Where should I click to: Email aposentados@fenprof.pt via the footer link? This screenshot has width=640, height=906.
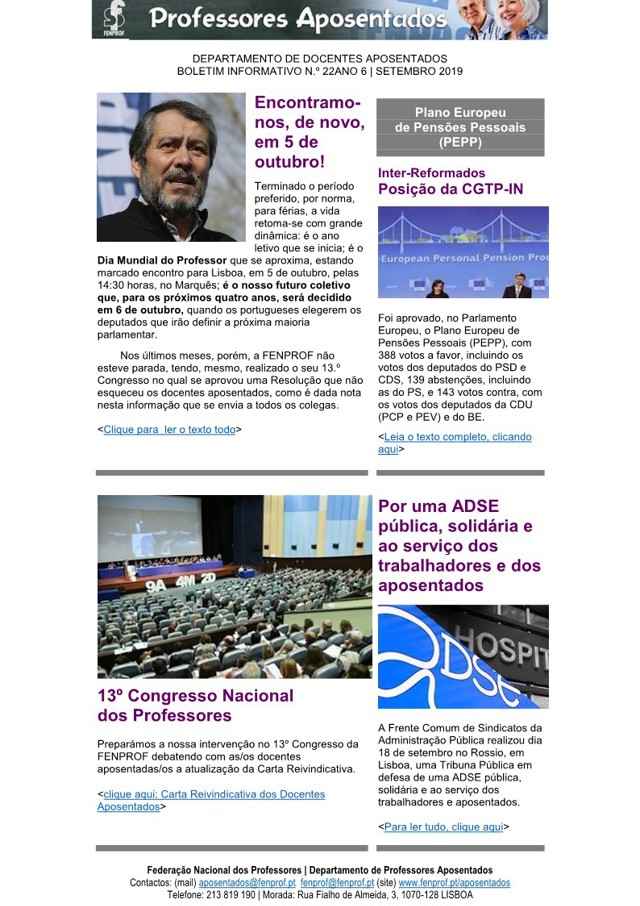pos(247,883)
